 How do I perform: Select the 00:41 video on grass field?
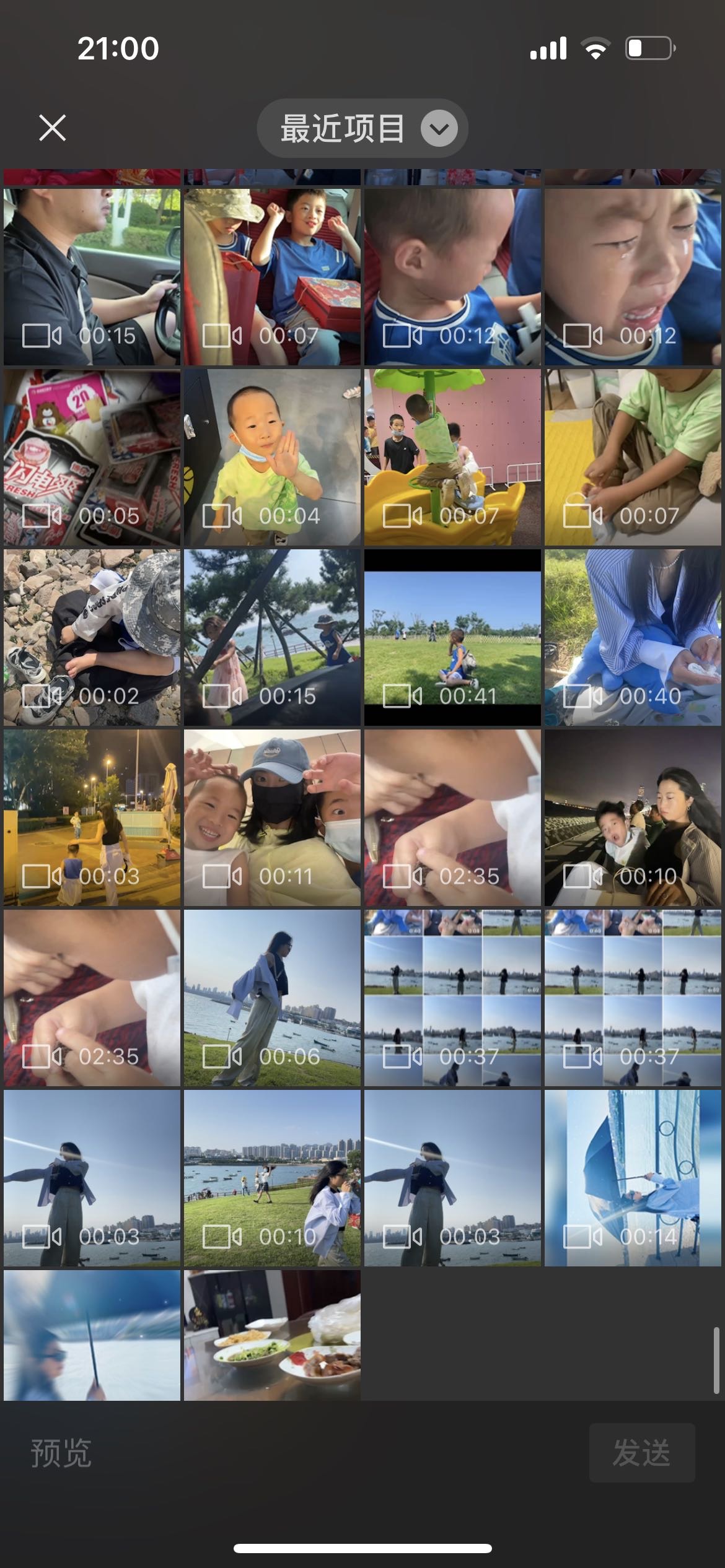pyautogui.click(x=452, y=637)
